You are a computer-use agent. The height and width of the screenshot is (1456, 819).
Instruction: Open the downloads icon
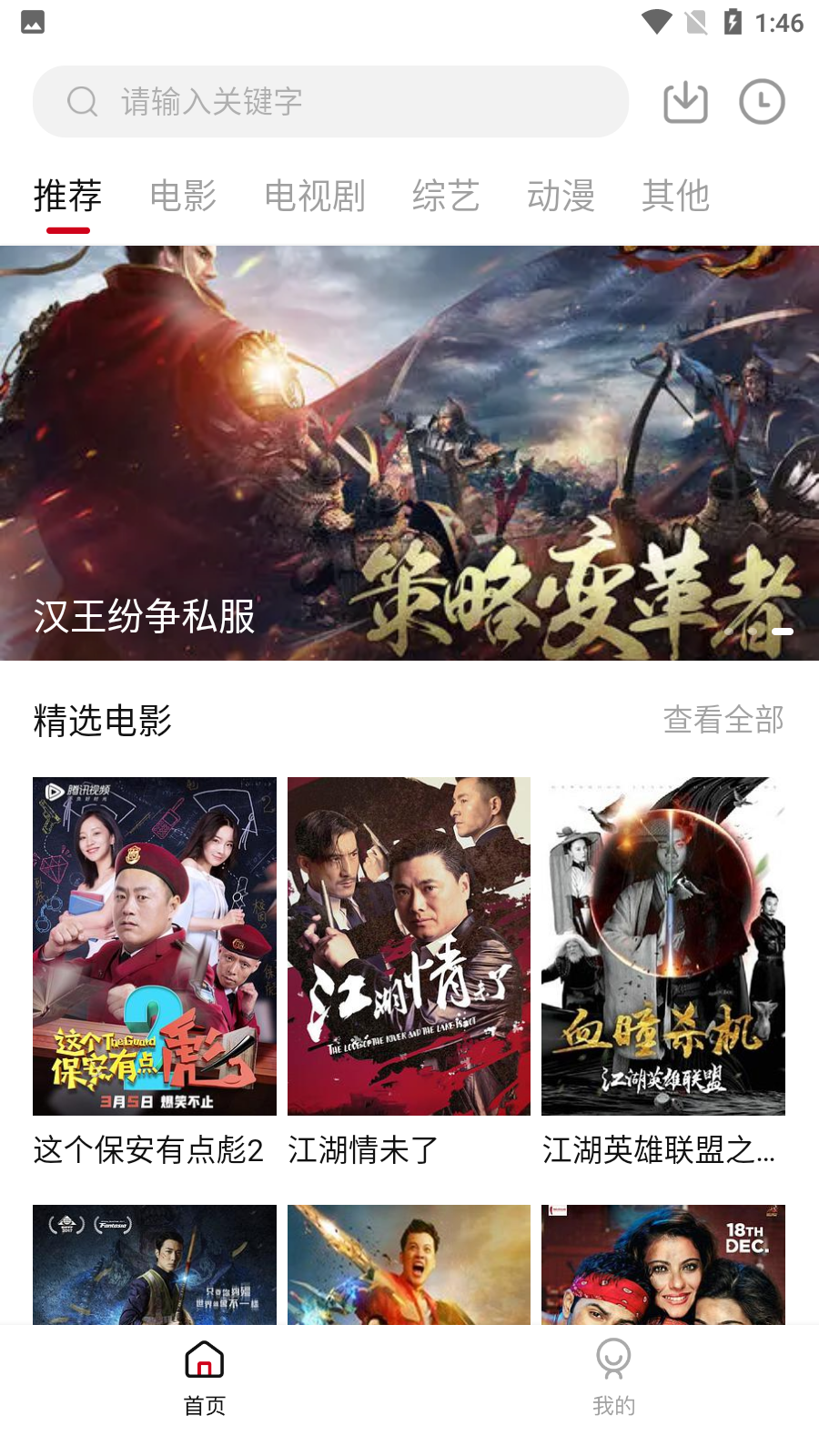(685, 102)
